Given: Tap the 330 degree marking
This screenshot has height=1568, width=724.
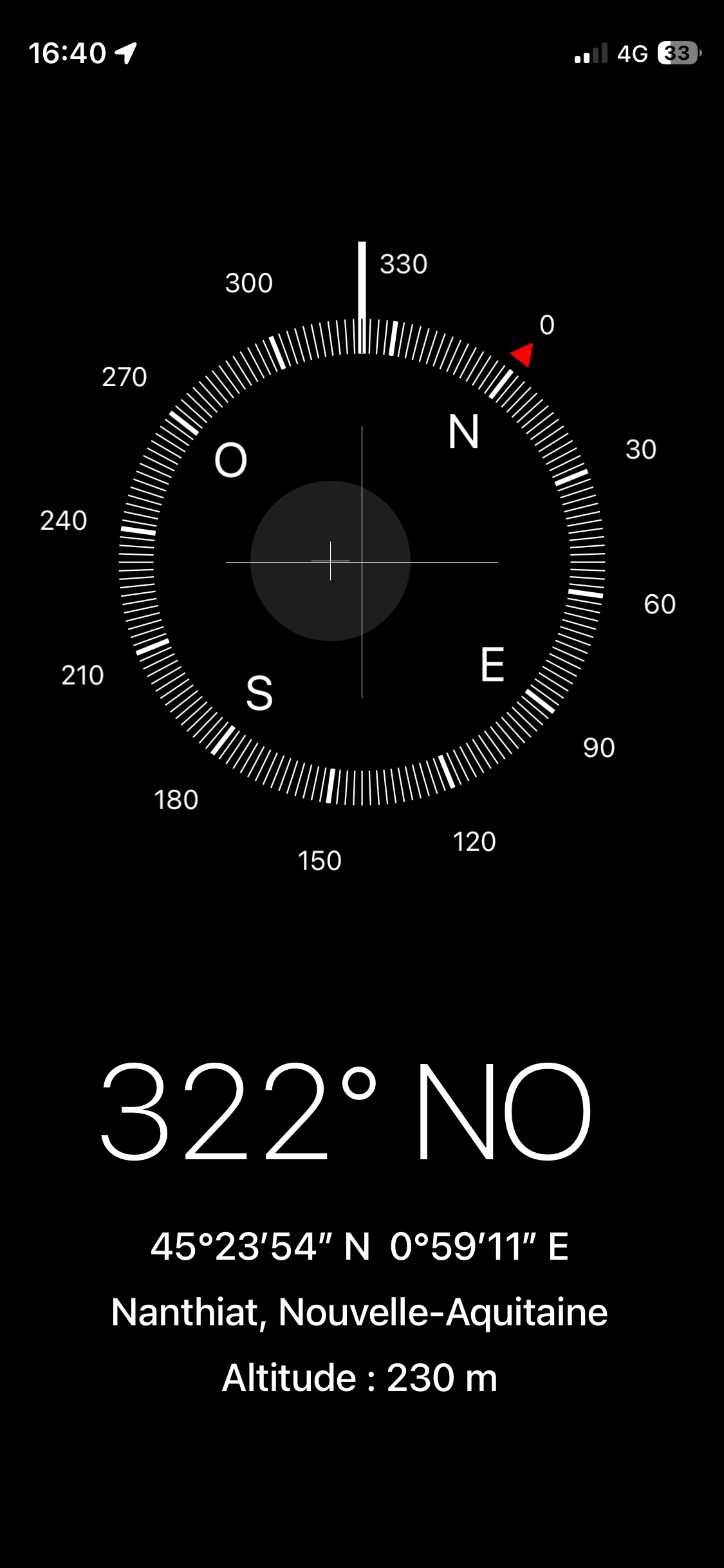Looking at the screenshot, I should pyautogui.click(x=404, y=263).
